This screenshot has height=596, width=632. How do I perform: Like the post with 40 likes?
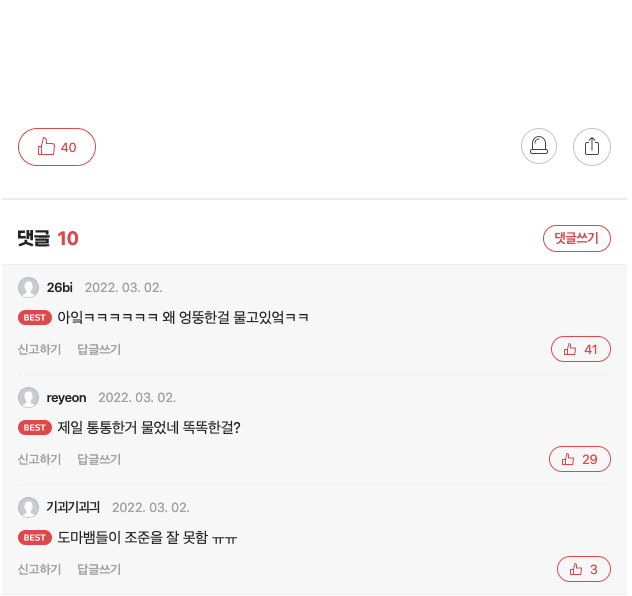[x=57, y=147]
